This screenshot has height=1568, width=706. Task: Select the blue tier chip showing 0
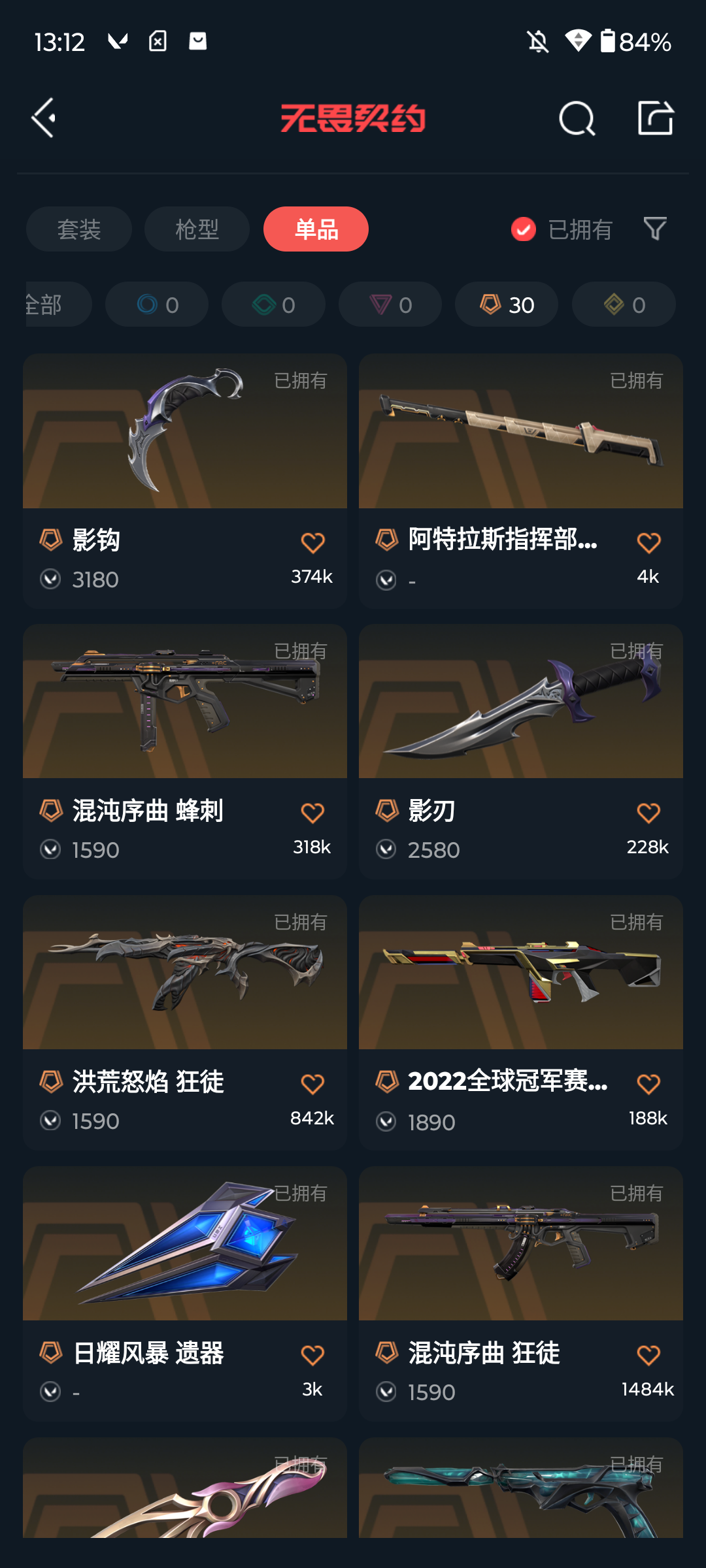157,304
